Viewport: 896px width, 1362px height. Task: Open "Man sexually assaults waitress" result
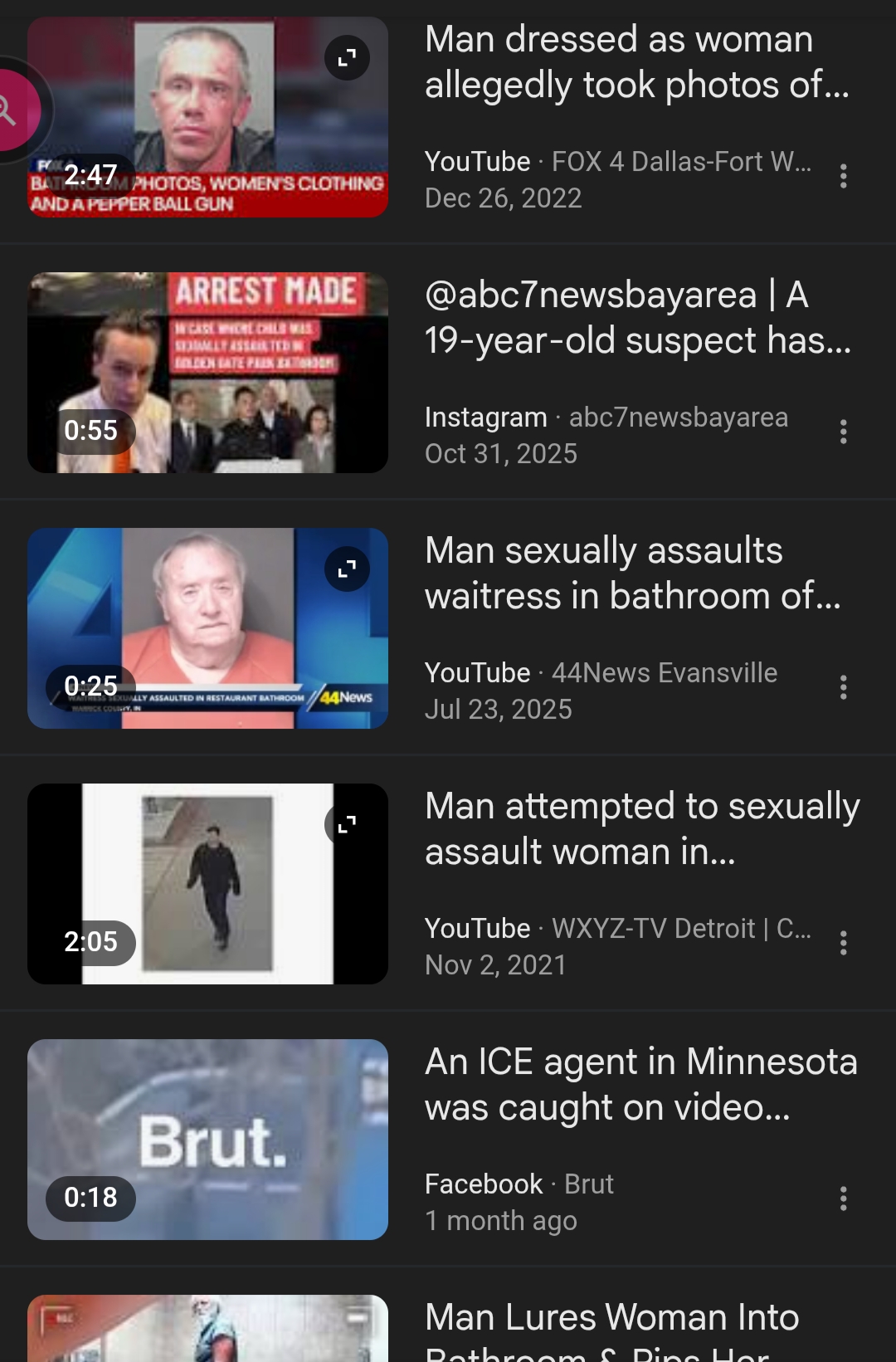(x=632, y=573)
